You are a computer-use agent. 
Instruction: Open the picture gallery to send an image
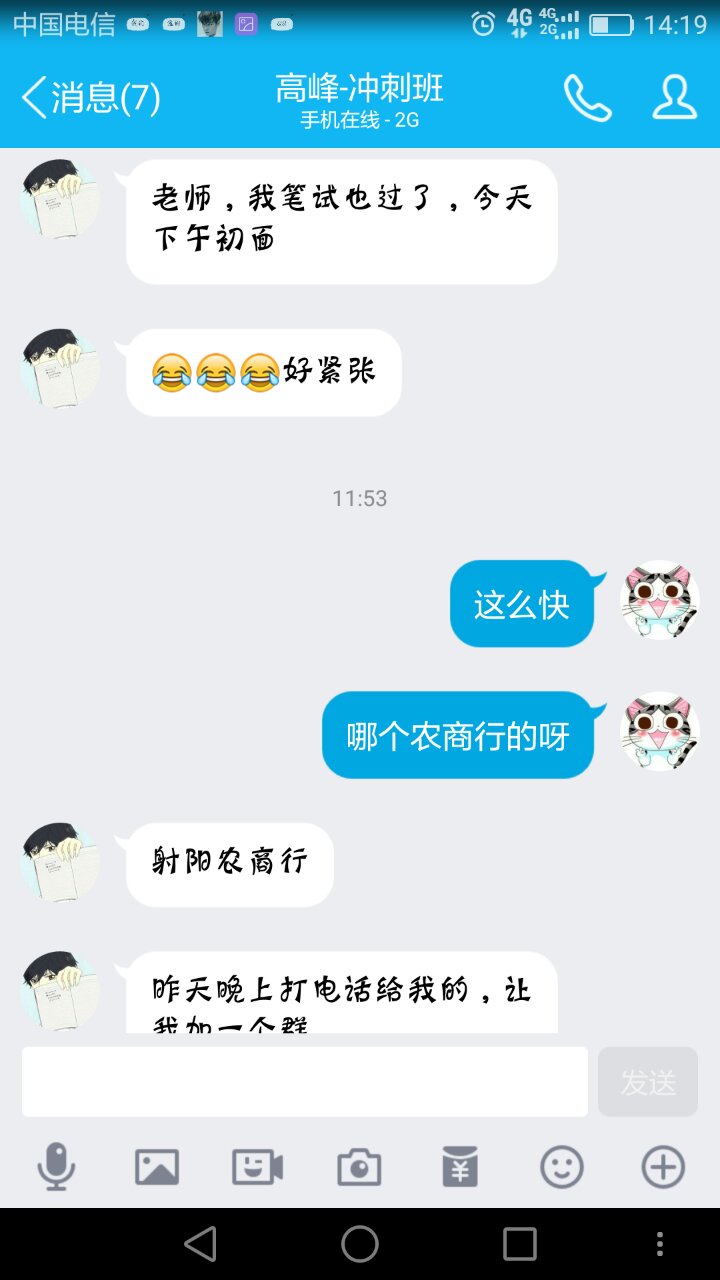157,1167
